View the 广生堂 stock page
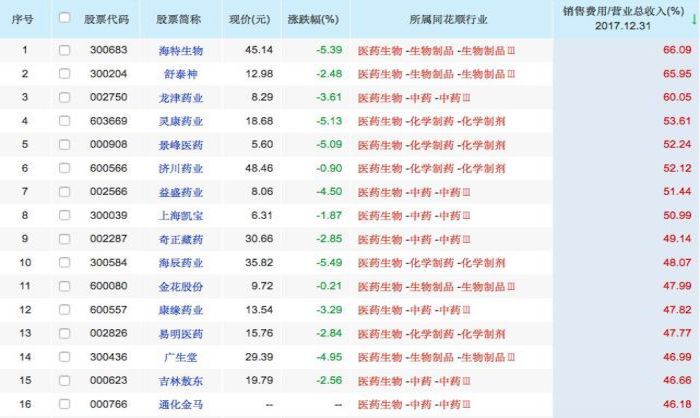Viewport: 700px width, 418px height. point(181,356)
